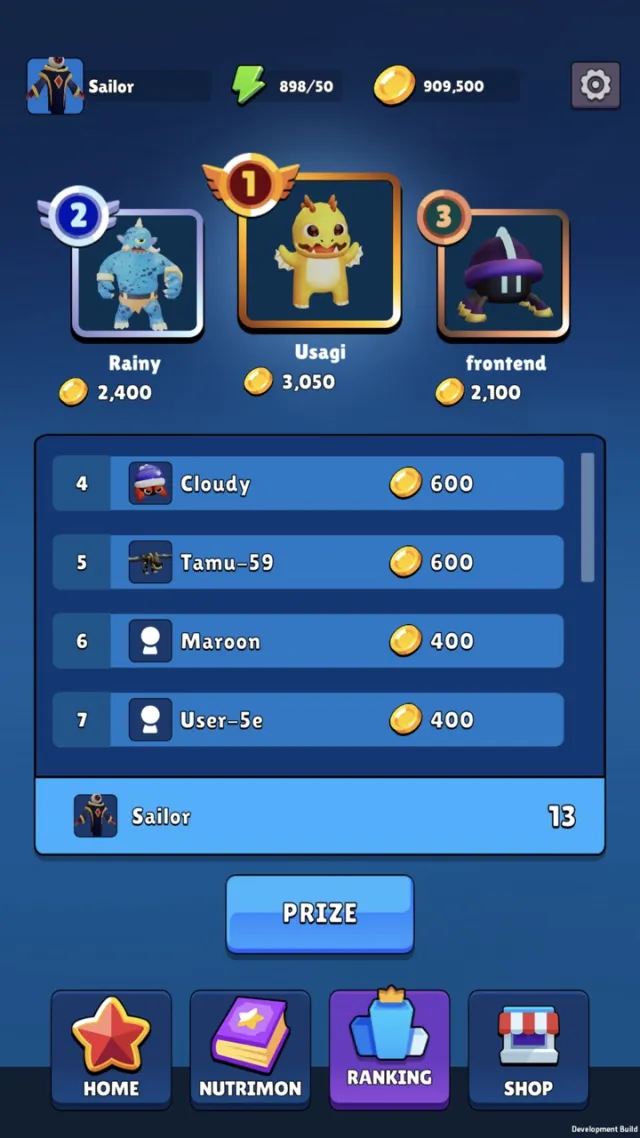The width and height of the screenshot is (640, 1138).
Task: Open Sailor's own ranking row
Action: (320, 816)
